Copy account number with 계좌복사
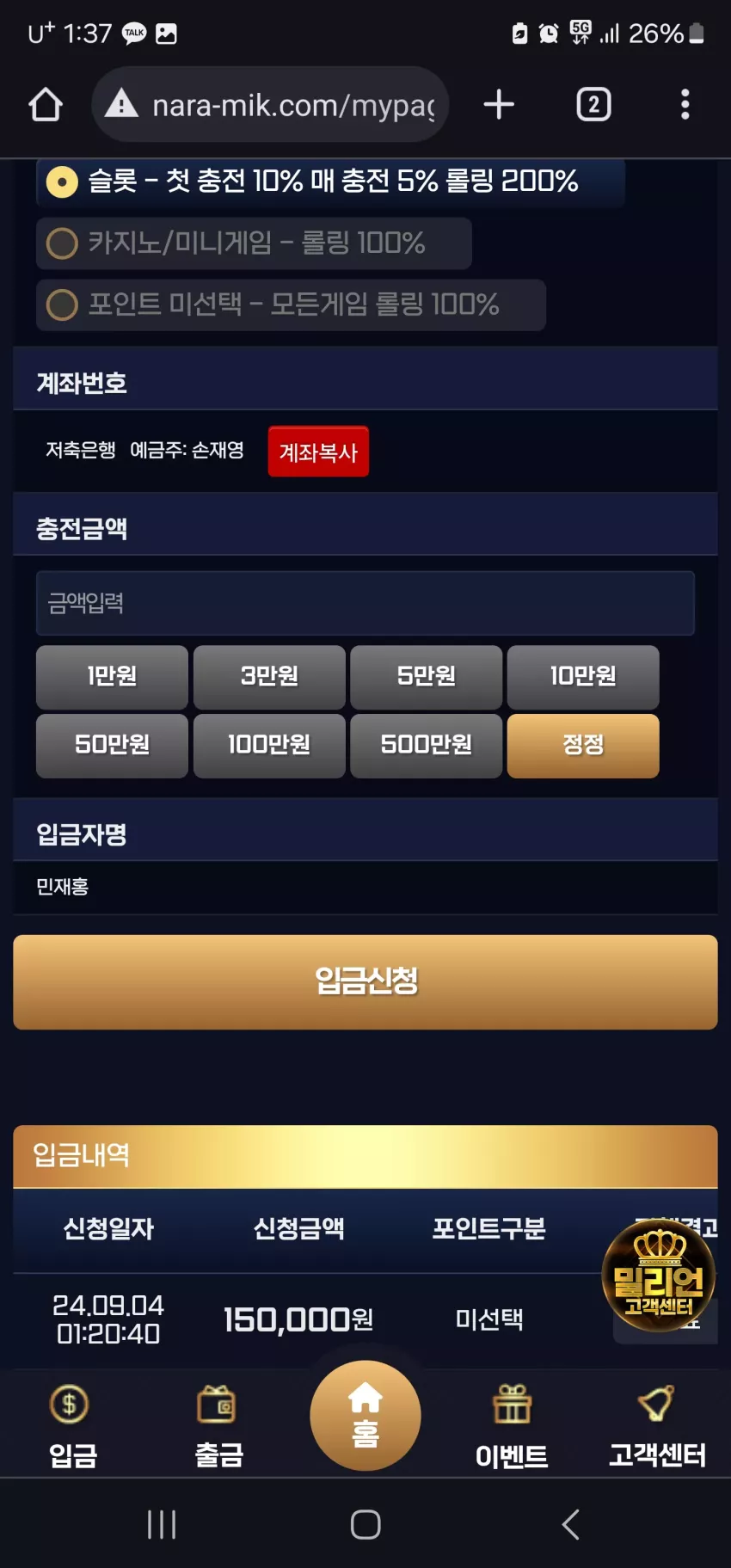Screen dimensions: 731x1568 [318, 452]
